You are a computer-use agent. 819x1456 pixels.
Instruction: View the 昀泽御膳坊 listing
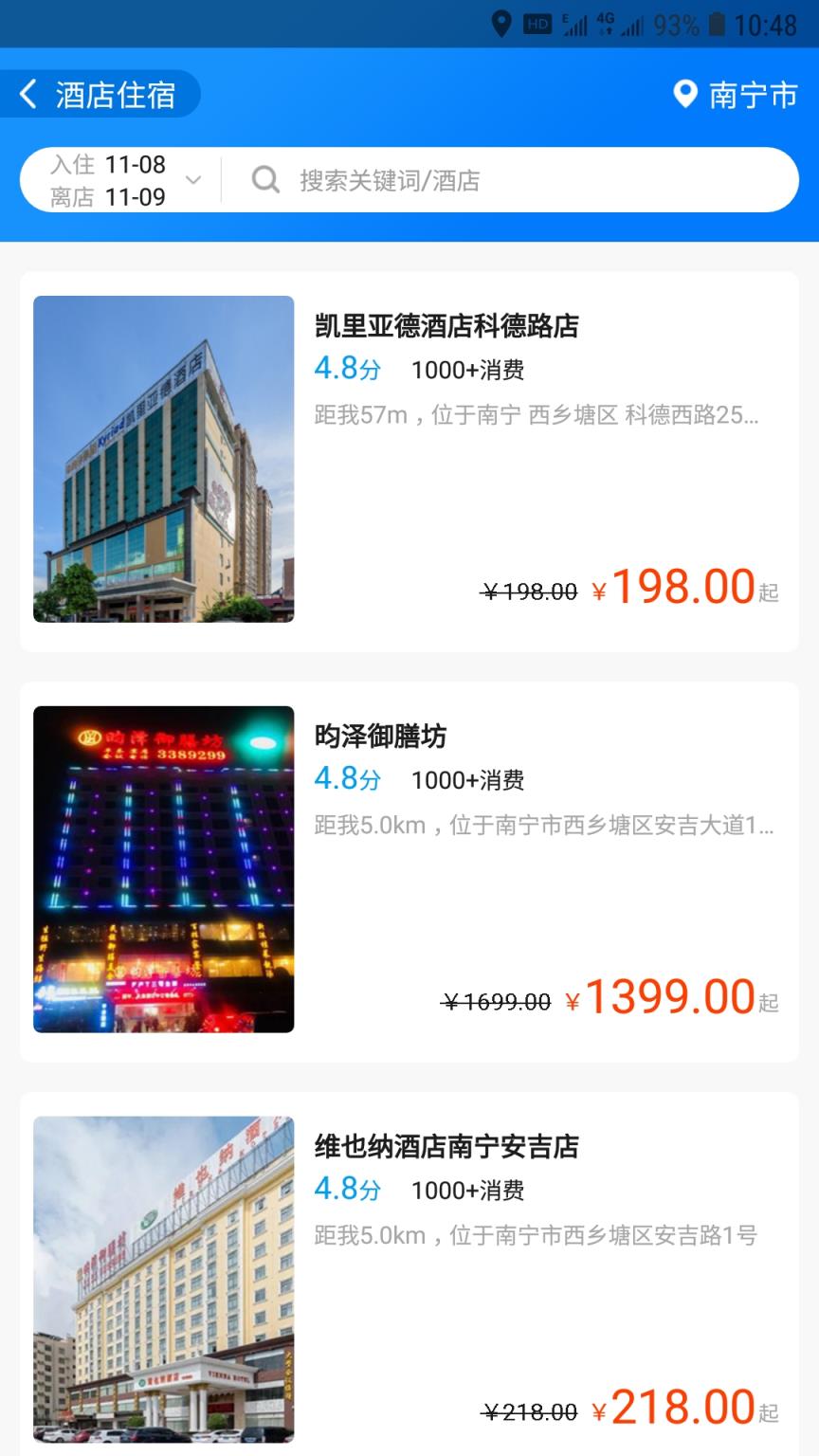pos(409,871)
